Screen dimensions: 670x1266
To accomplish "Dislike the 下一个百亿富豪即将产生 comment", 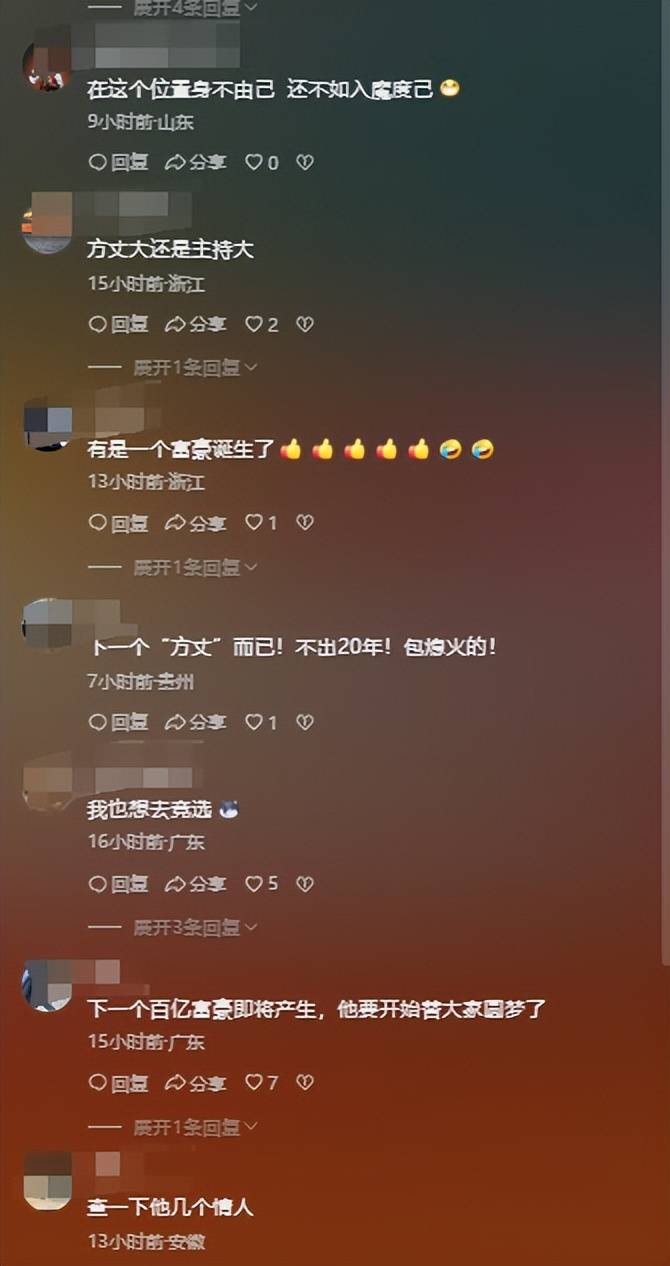I will coord(305,1083).
